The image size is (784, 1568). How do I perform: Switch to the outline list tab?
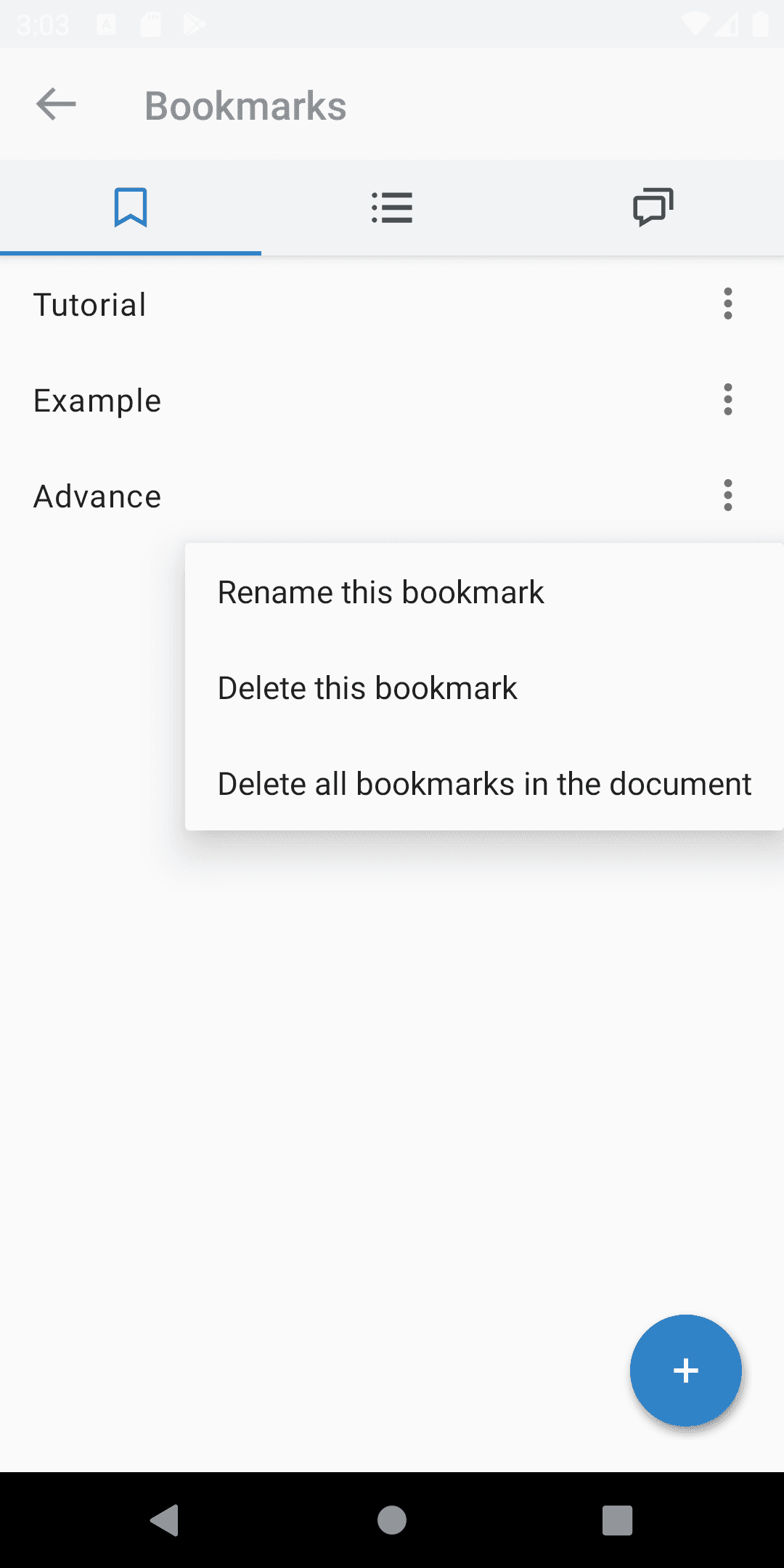(x=392, y=208)
